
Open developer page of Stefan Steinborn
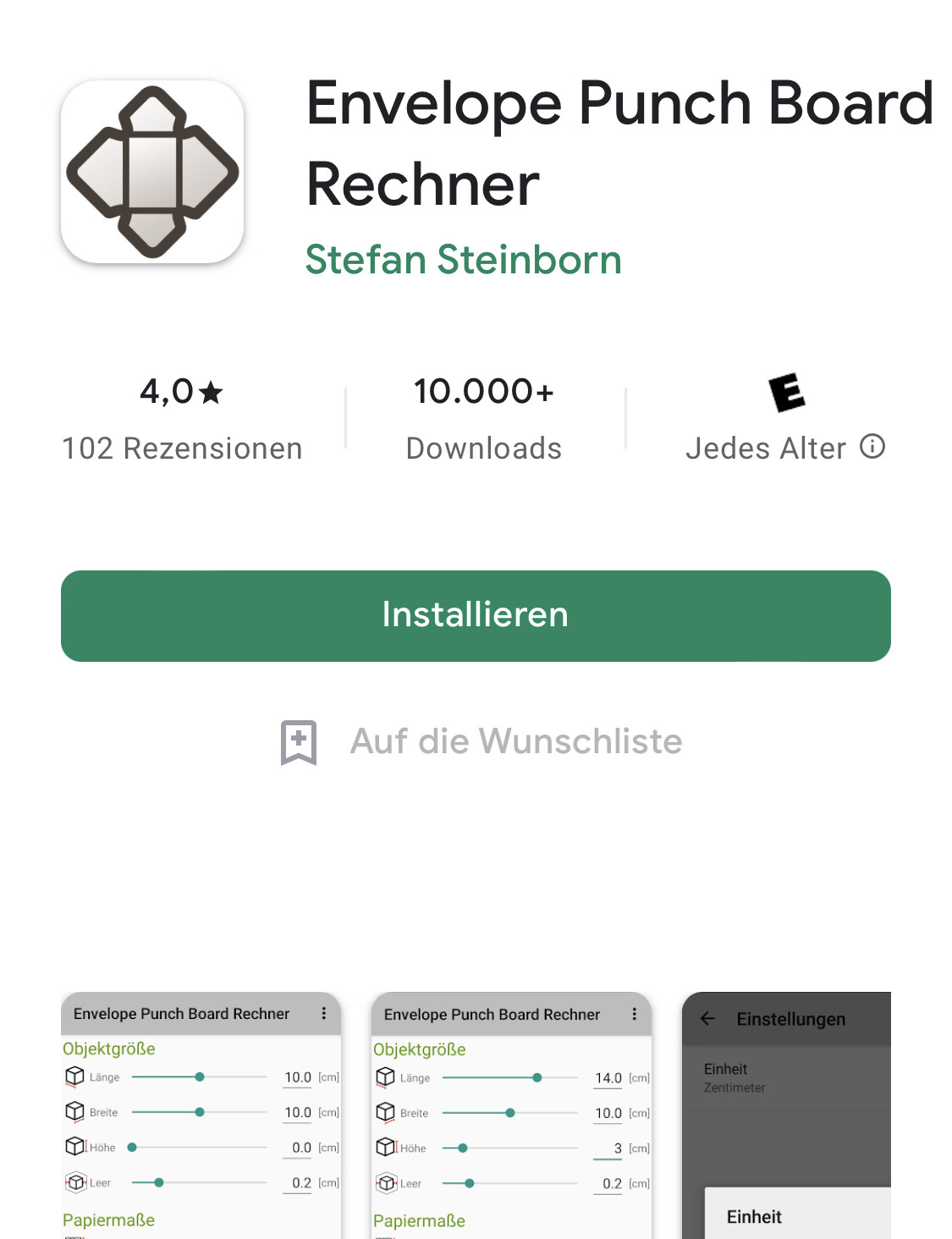point(463,260)
